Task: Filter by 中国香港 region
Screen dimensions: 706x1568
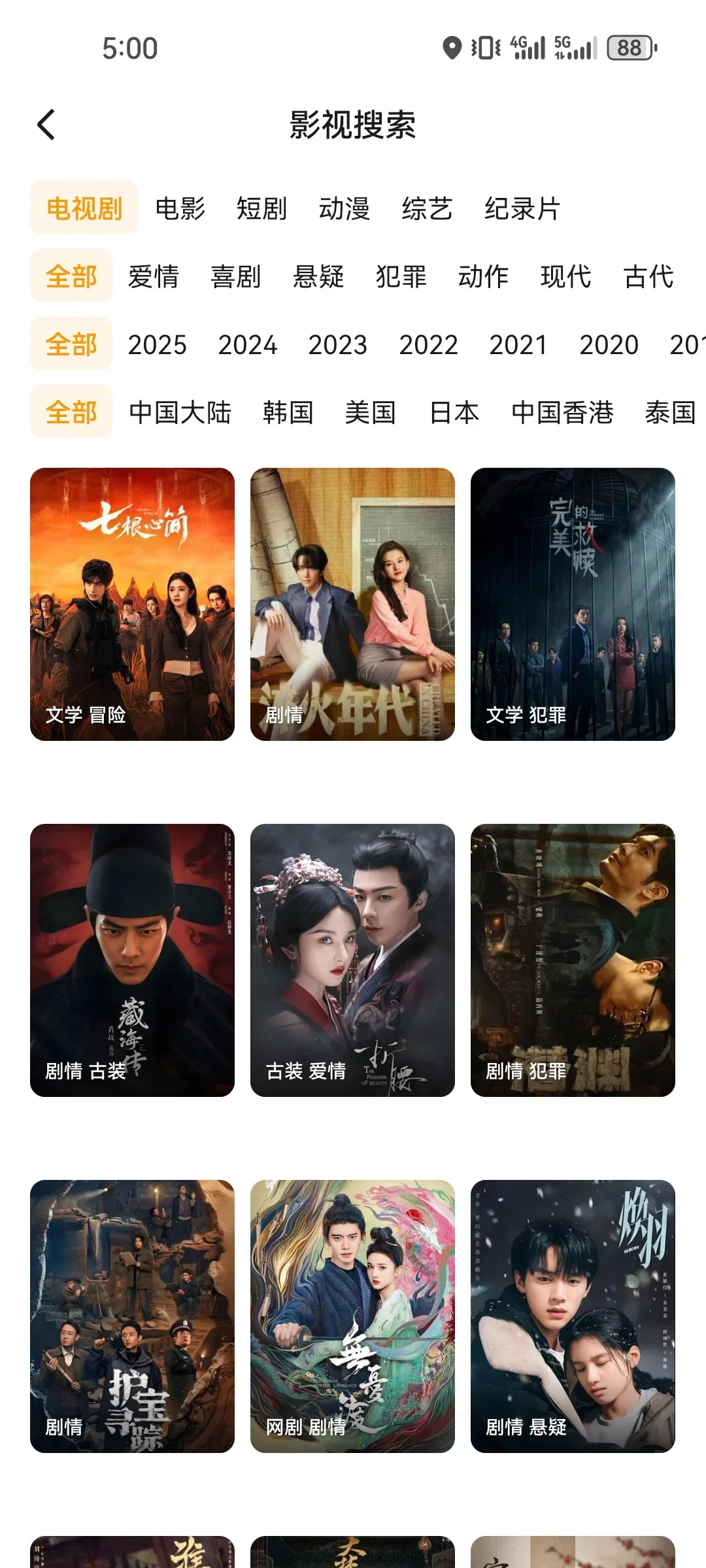Action: 562,412
